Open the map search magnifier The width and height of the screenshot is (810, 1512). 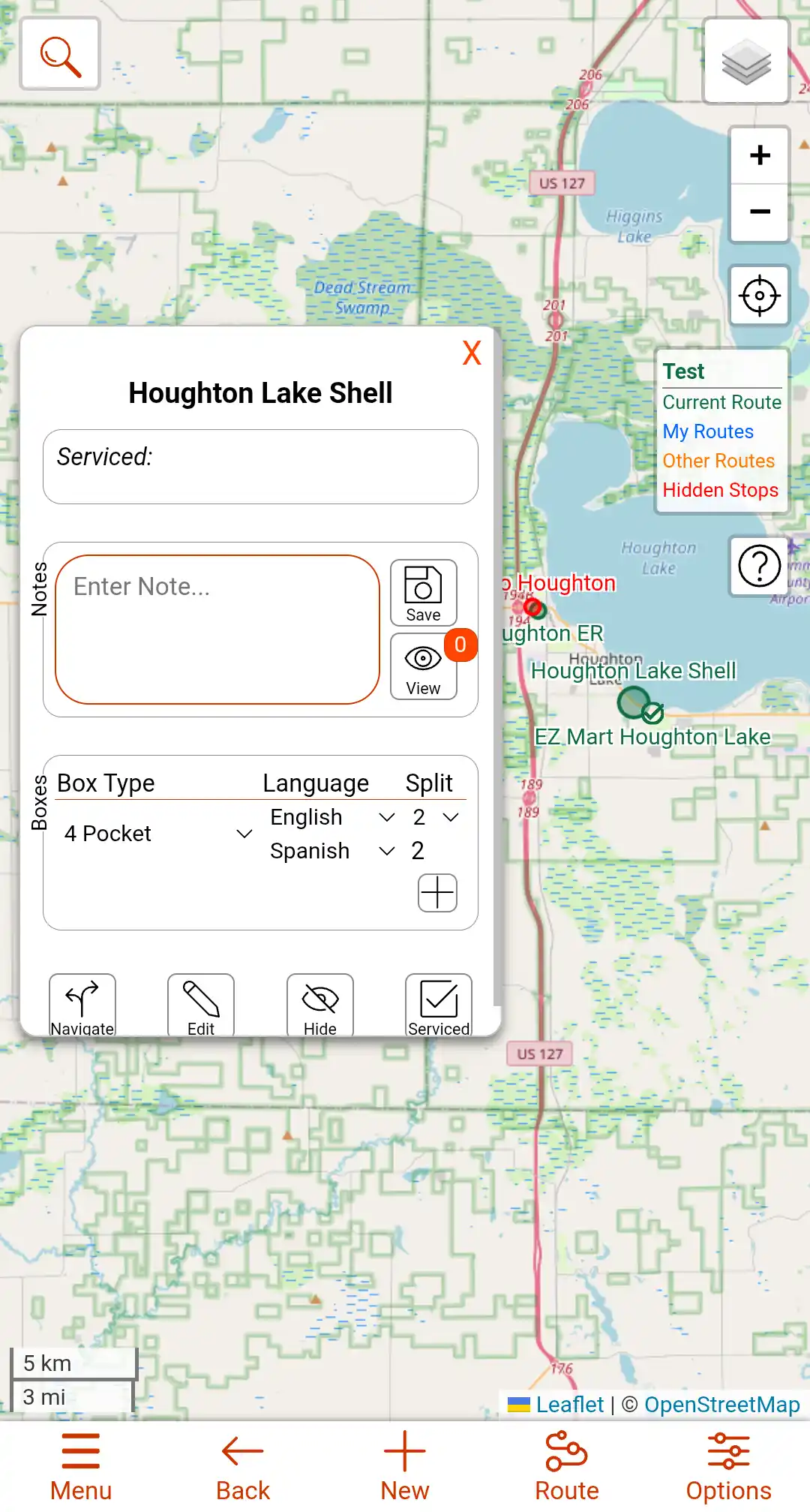pyautogui.click(x=60, y=56)
